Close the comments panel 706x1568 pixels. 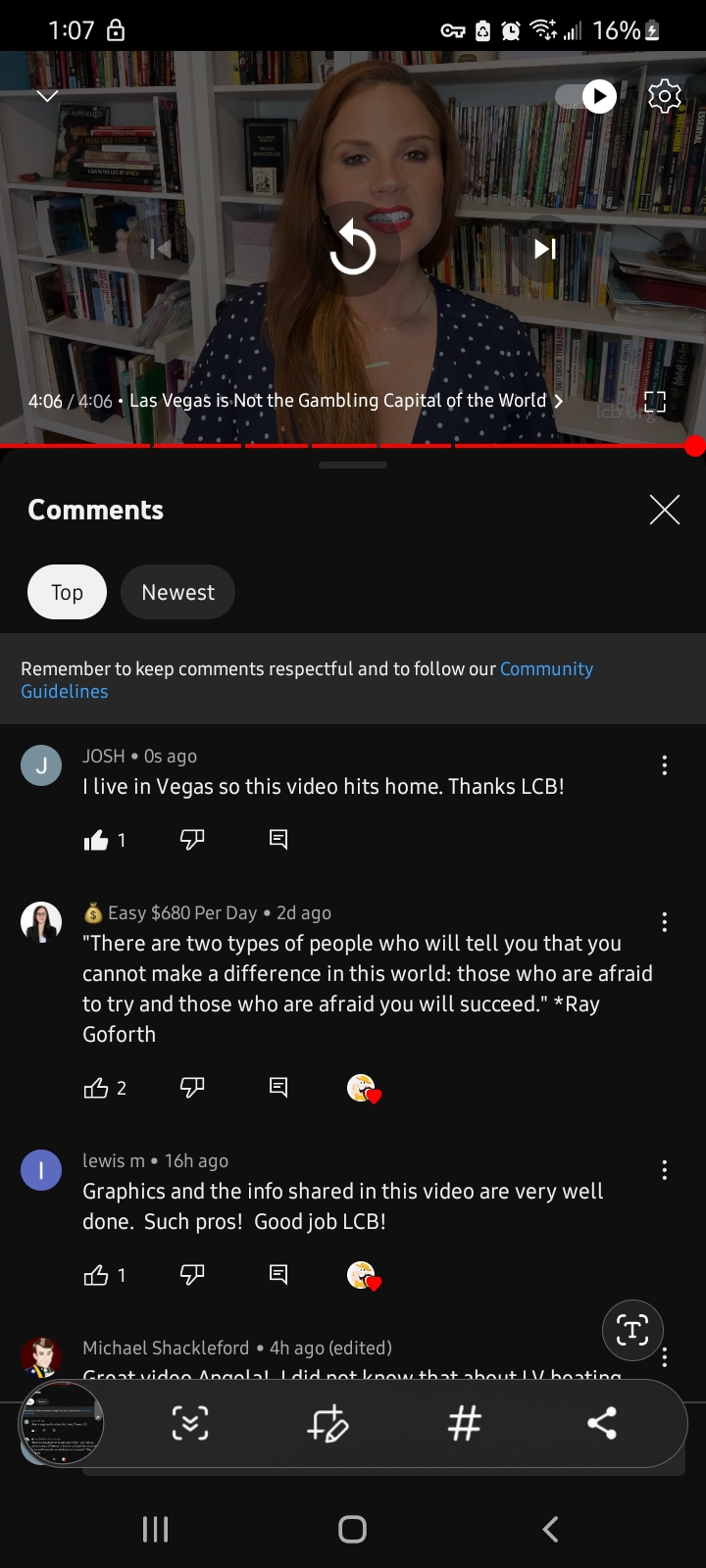click(664, 510)
